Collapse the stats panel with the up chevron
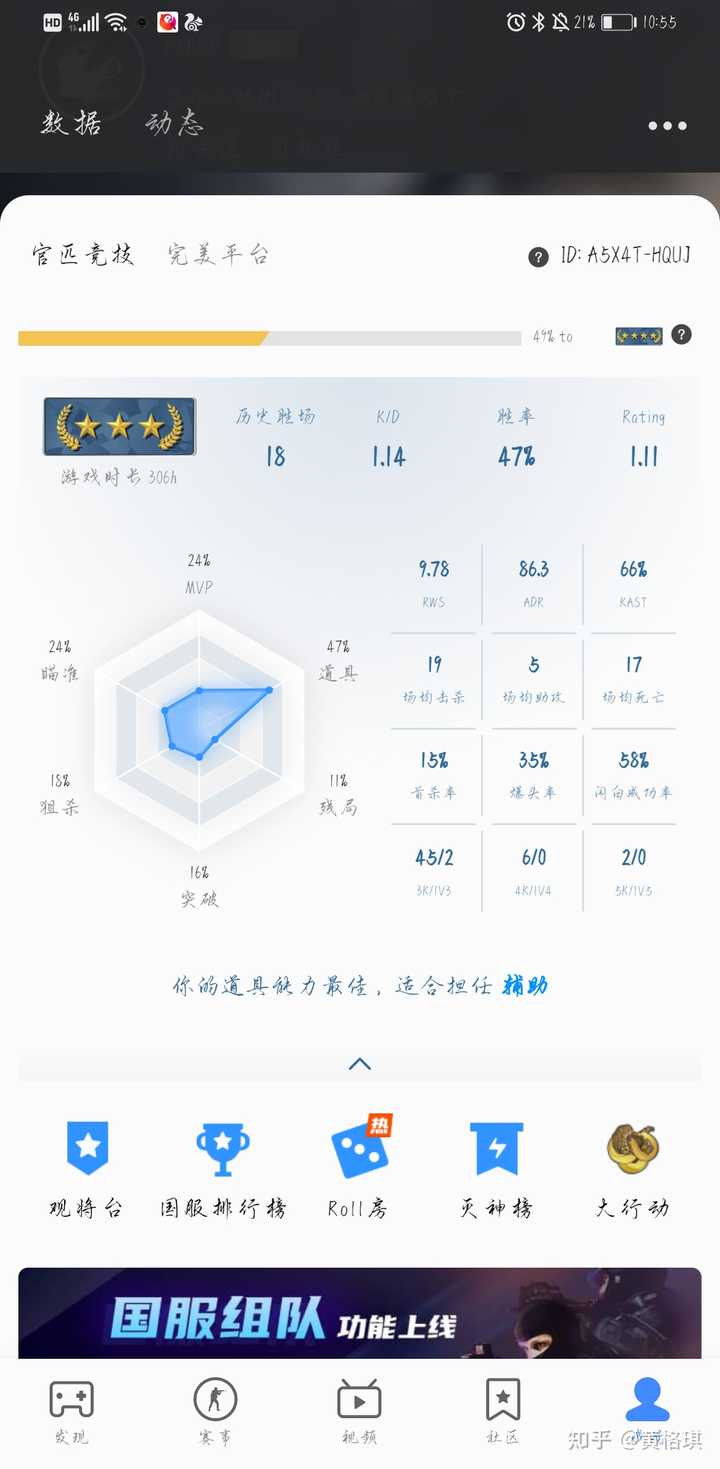 [x=360, y=1064]
